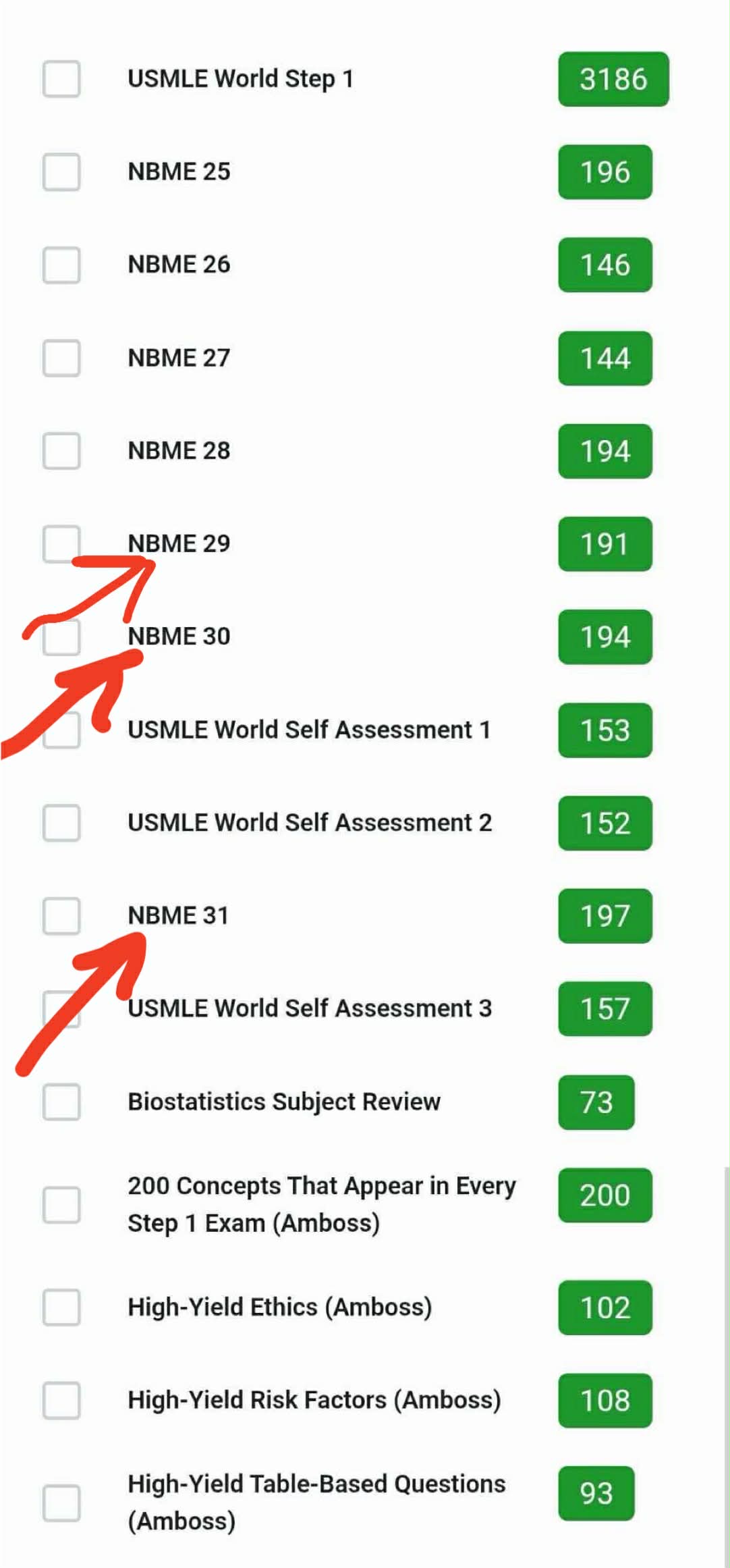Enable the NBME 28 checkbox

click(61, 451)
